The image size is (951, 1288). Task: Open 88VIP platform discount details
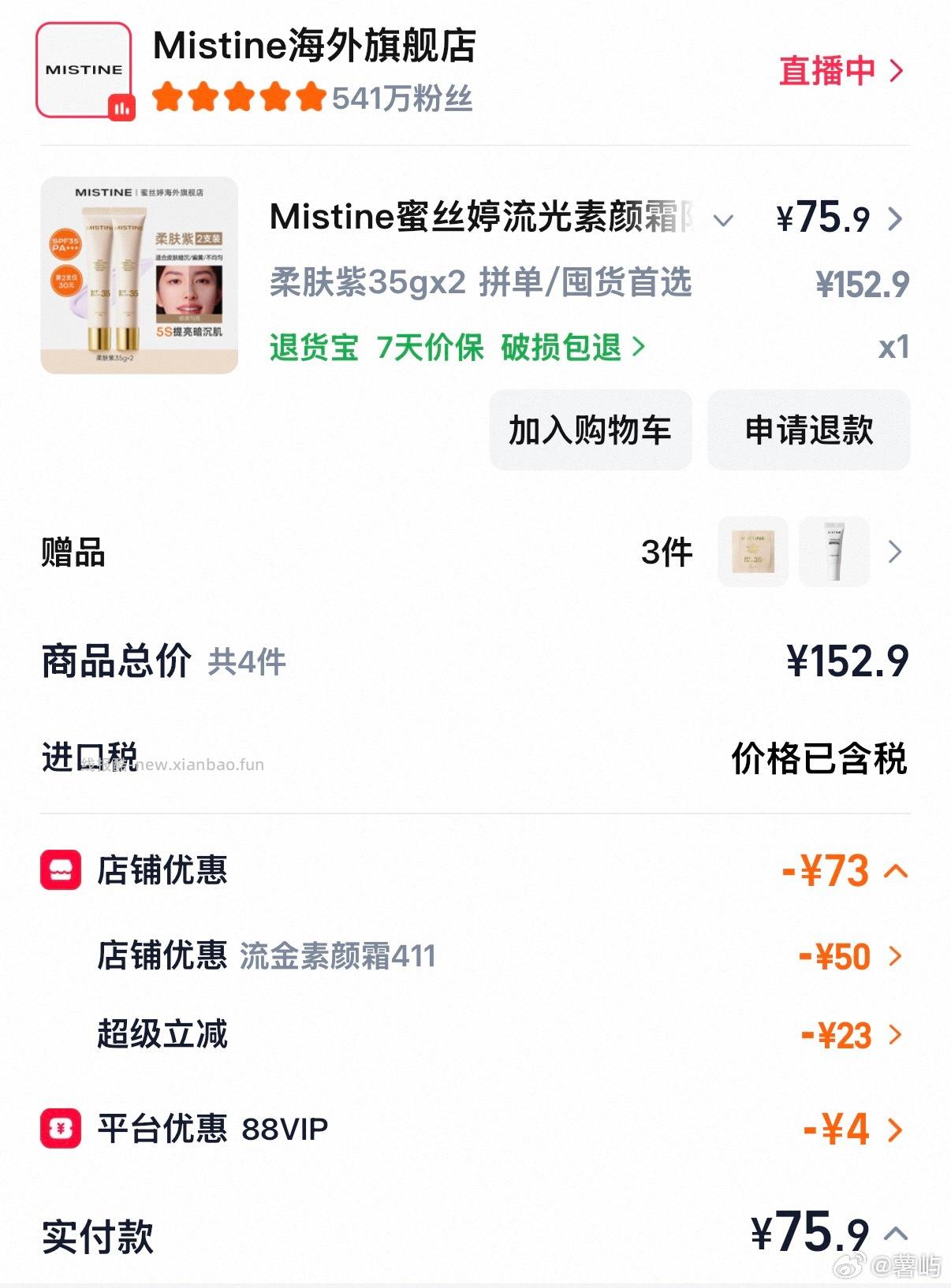897,1131
